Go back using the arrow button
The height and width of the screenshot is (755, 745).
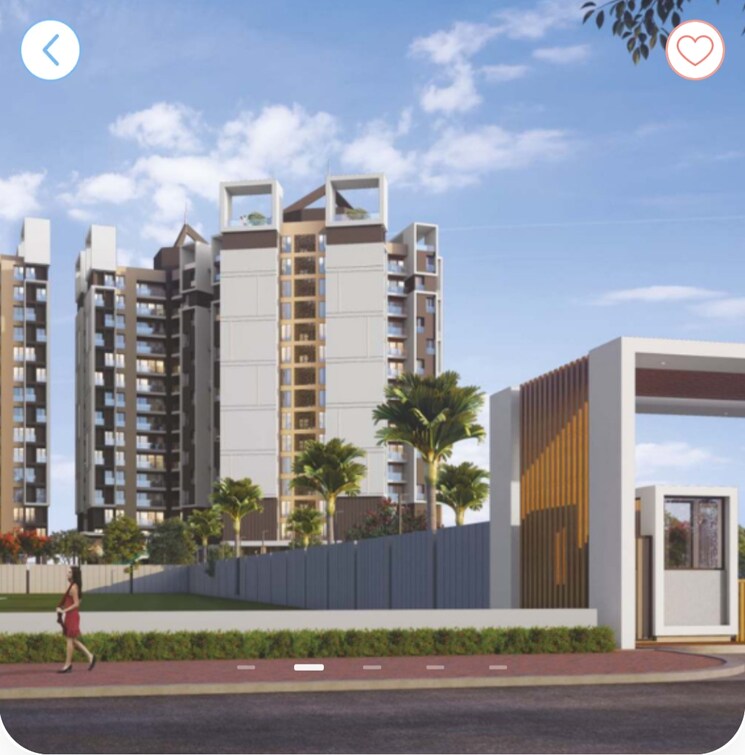50,50
